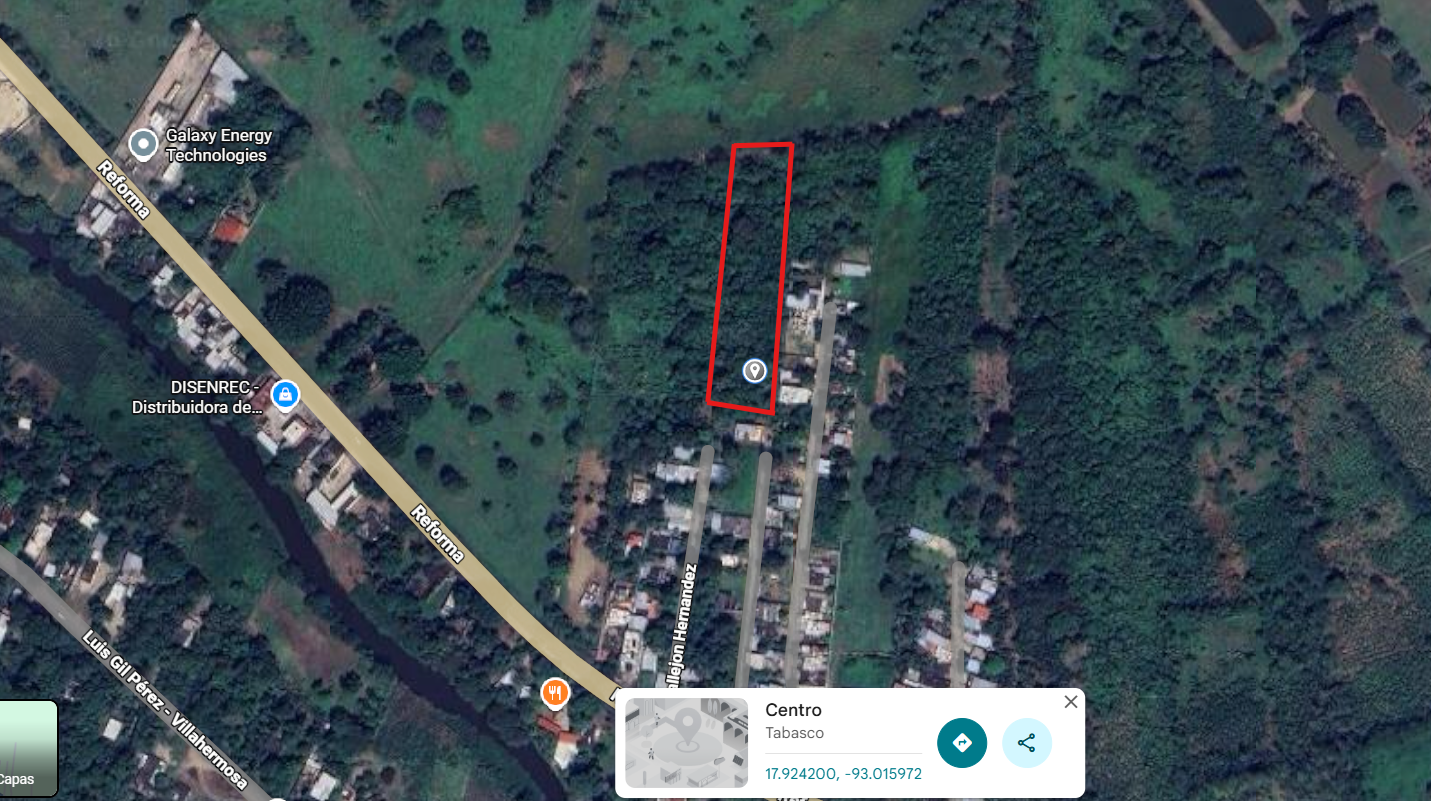This screenshot has height=801, width=1431.
Task: Open the orange restaurant map marker
Action: click(555, 692)
